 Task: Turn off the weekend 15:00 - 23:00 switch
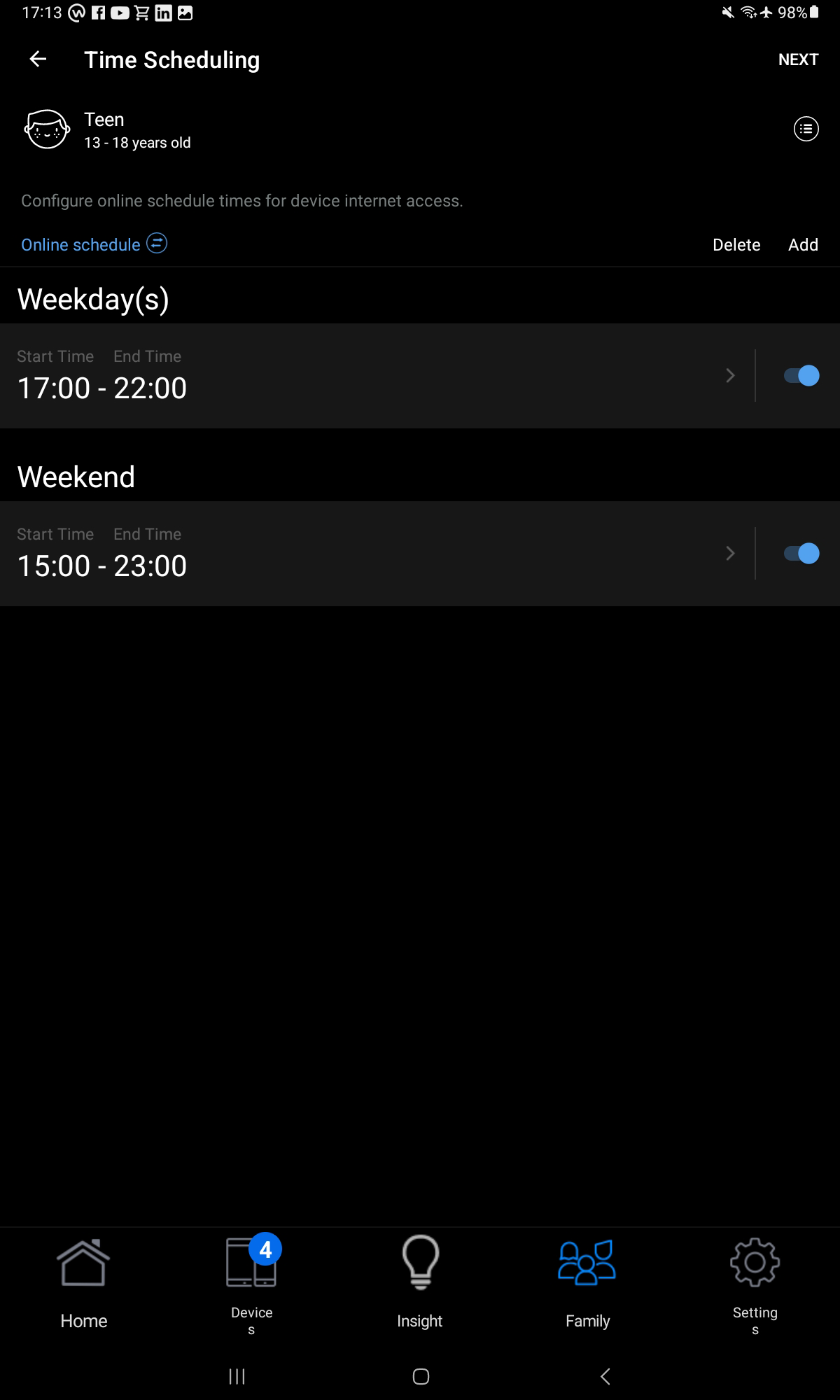click(x=801, y=554)
